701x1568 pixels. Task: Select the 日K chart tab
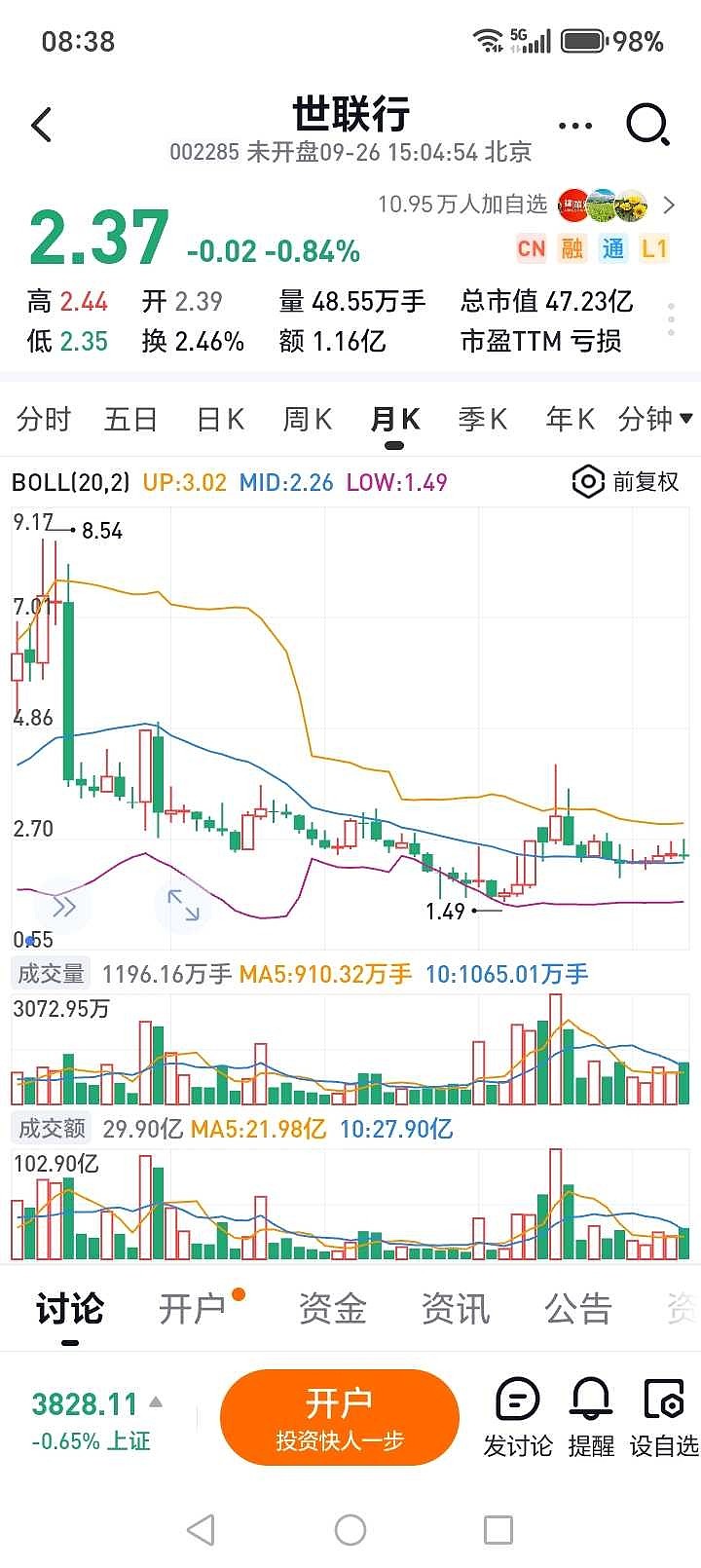(220, 420)
